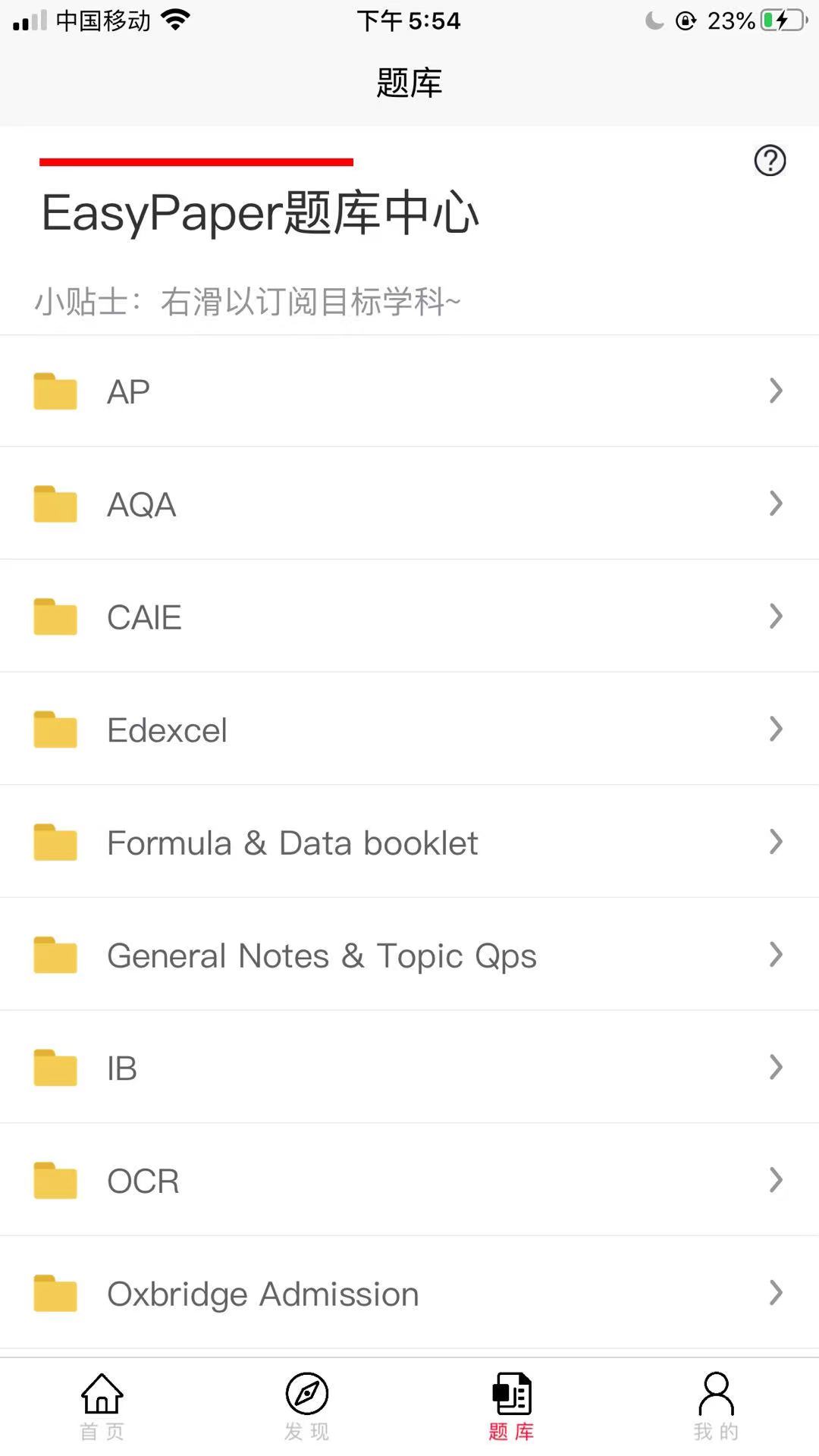Open Formula & Data booklet folder
This screenshot has width=819, height=1456.
pos(409,842)
